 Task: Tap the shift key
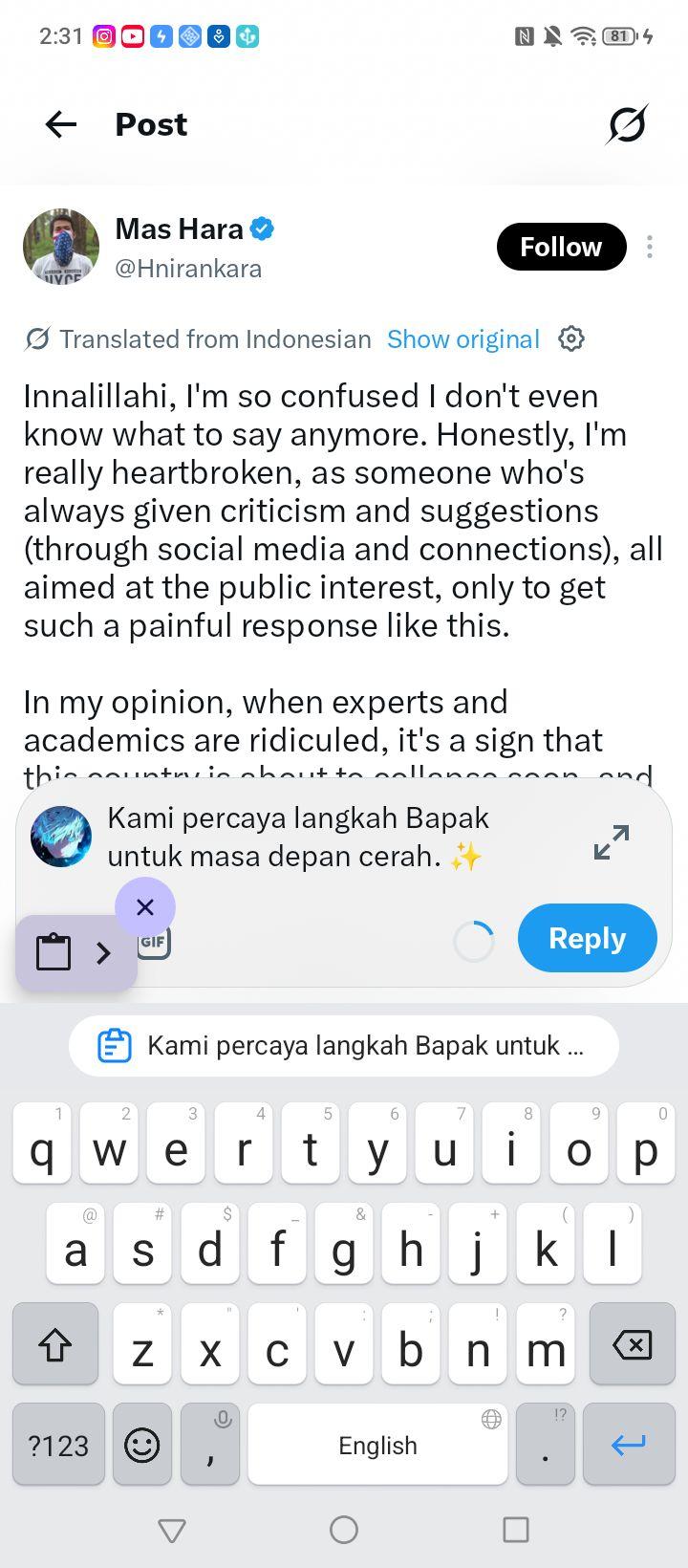(55, 1343)
